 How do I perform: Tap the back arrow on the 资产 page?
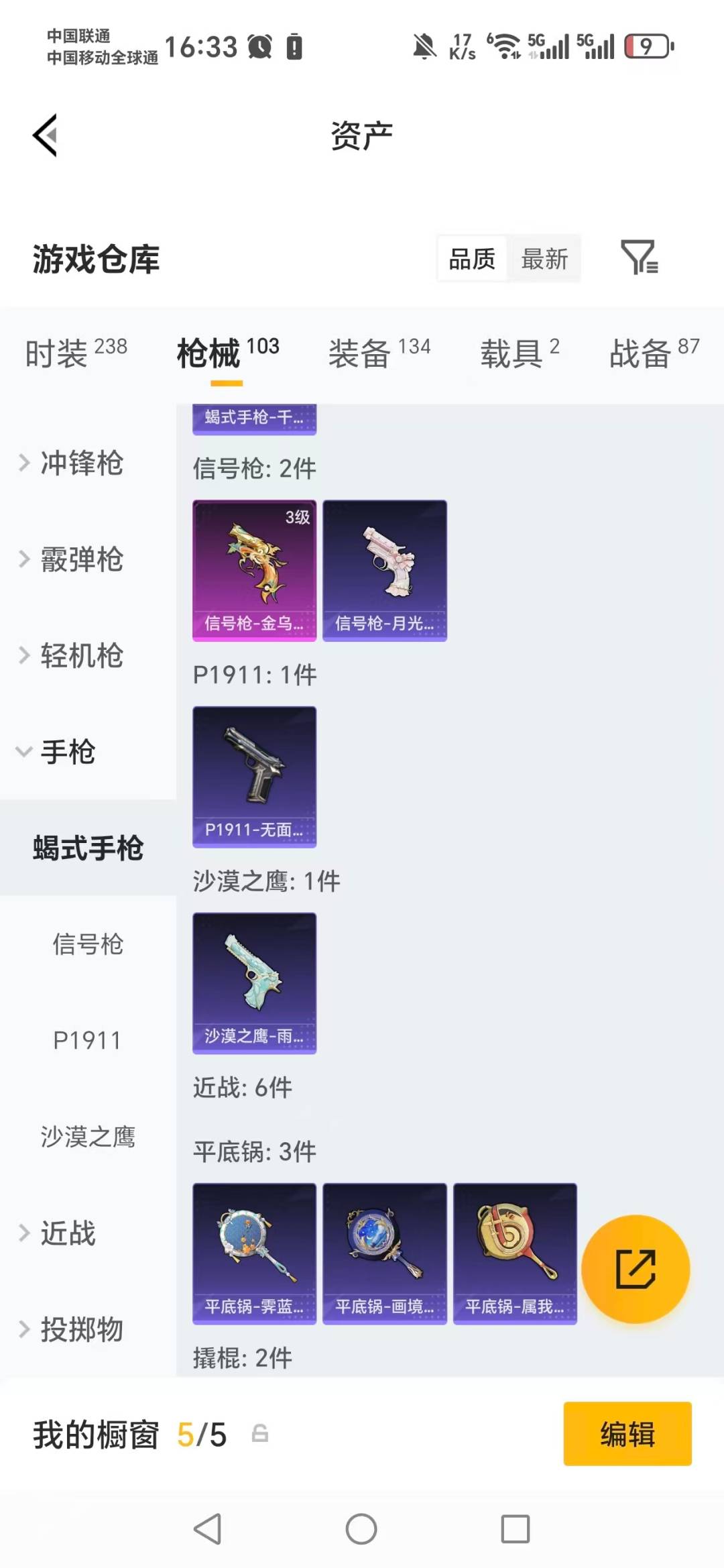pos(44,134)
